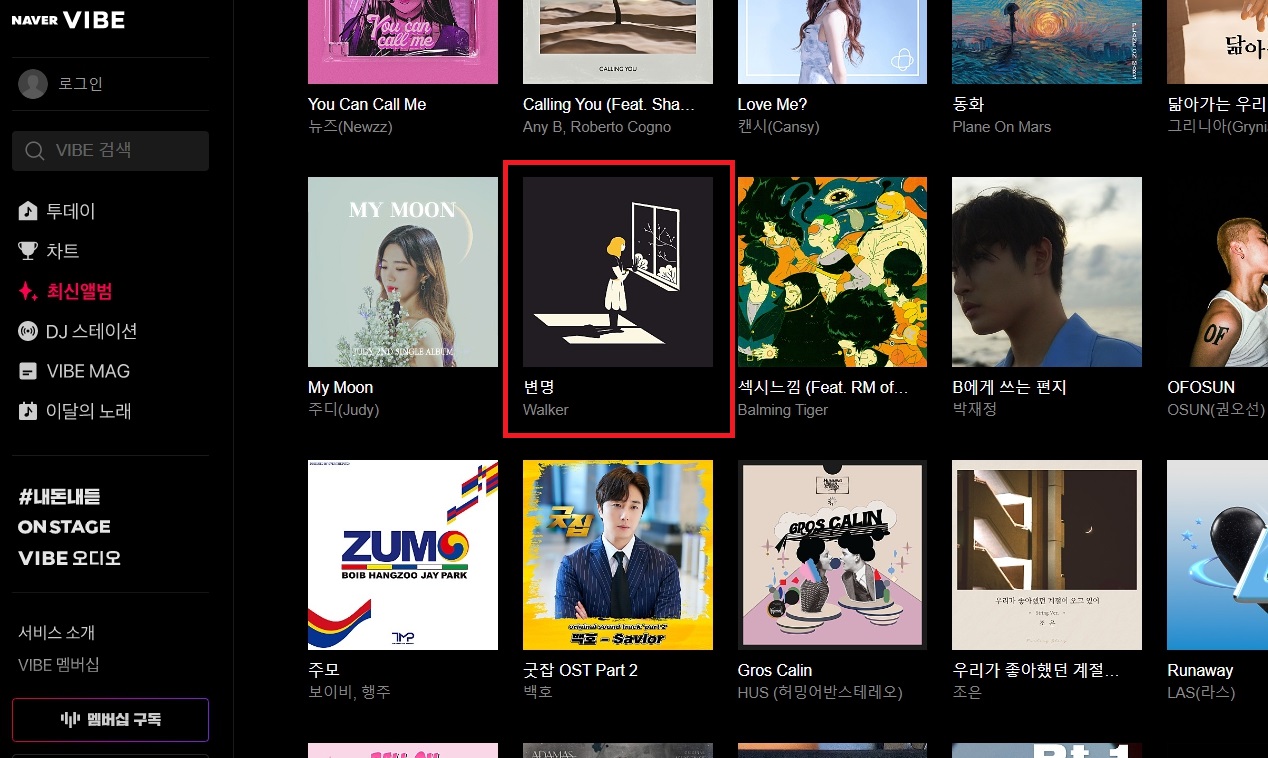Tap the 멤버십 구독 button

pyautogui.click(x=110, y=719)
